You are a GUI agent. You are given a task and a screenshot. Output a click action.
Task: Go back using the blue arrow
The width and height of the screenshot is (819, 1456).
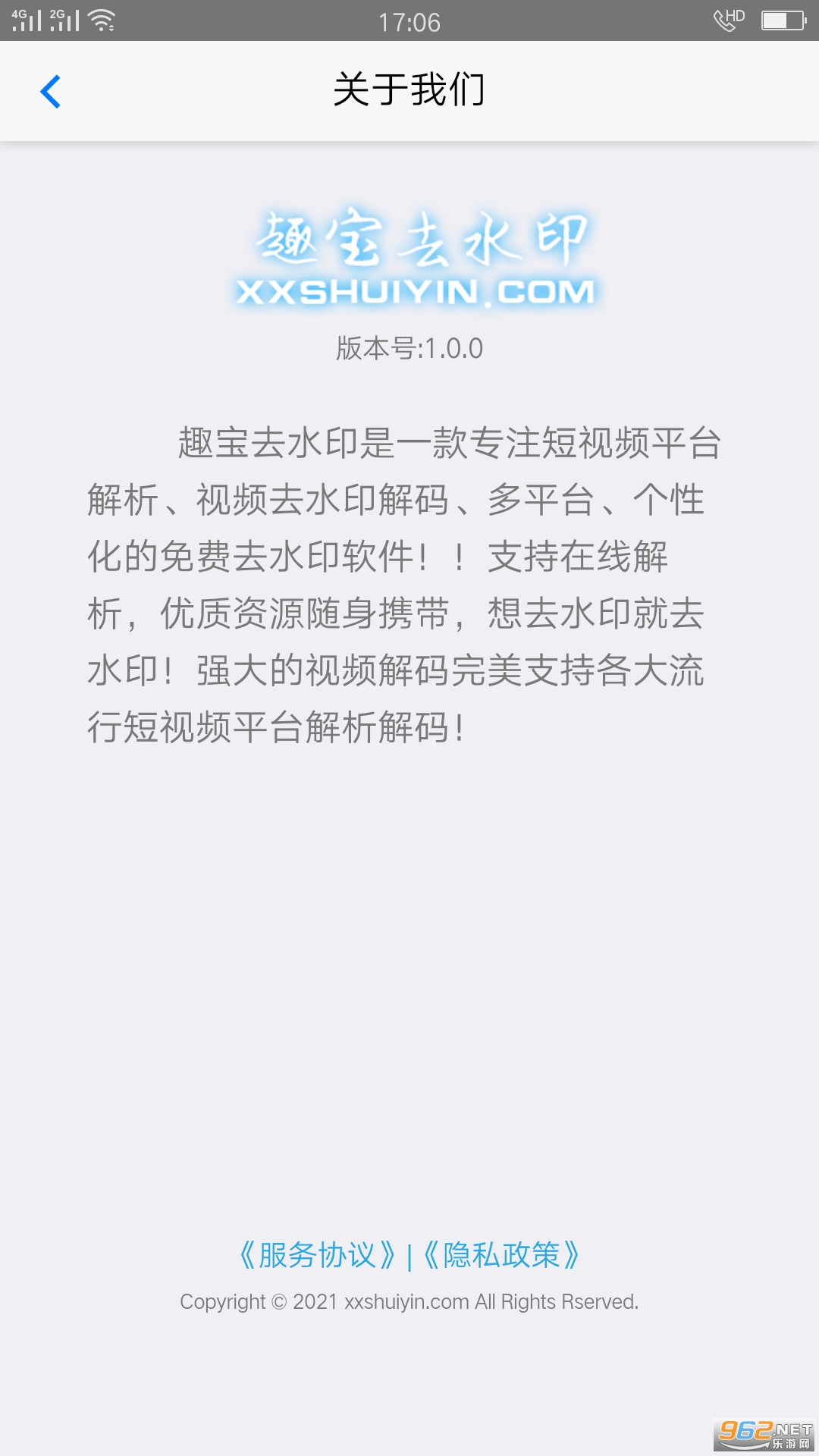[x=50, y=92]
